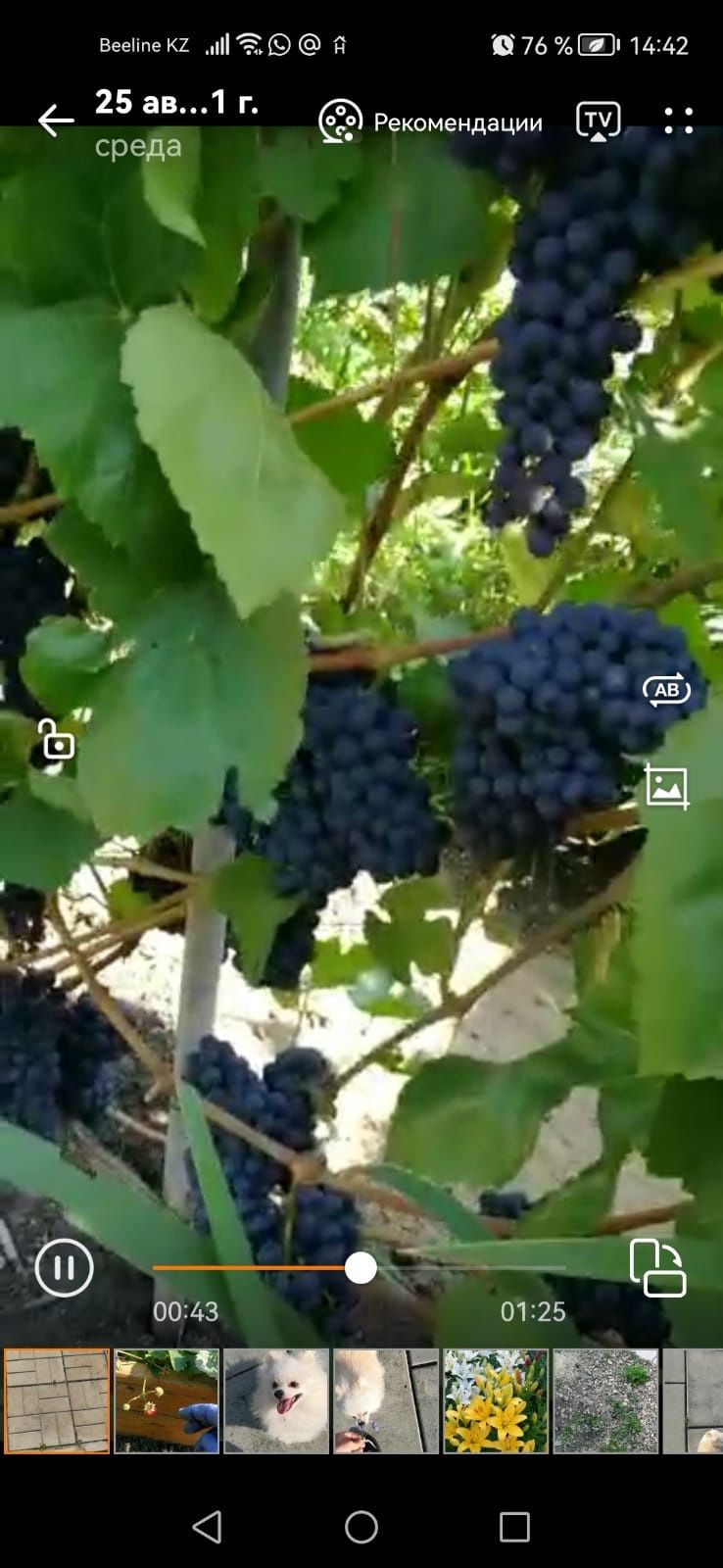Open the gravel ground thumbnail
Image resolution: width=723 pixels, height=1568 pixels.
pyautogui.click(x=605, y=1400)
